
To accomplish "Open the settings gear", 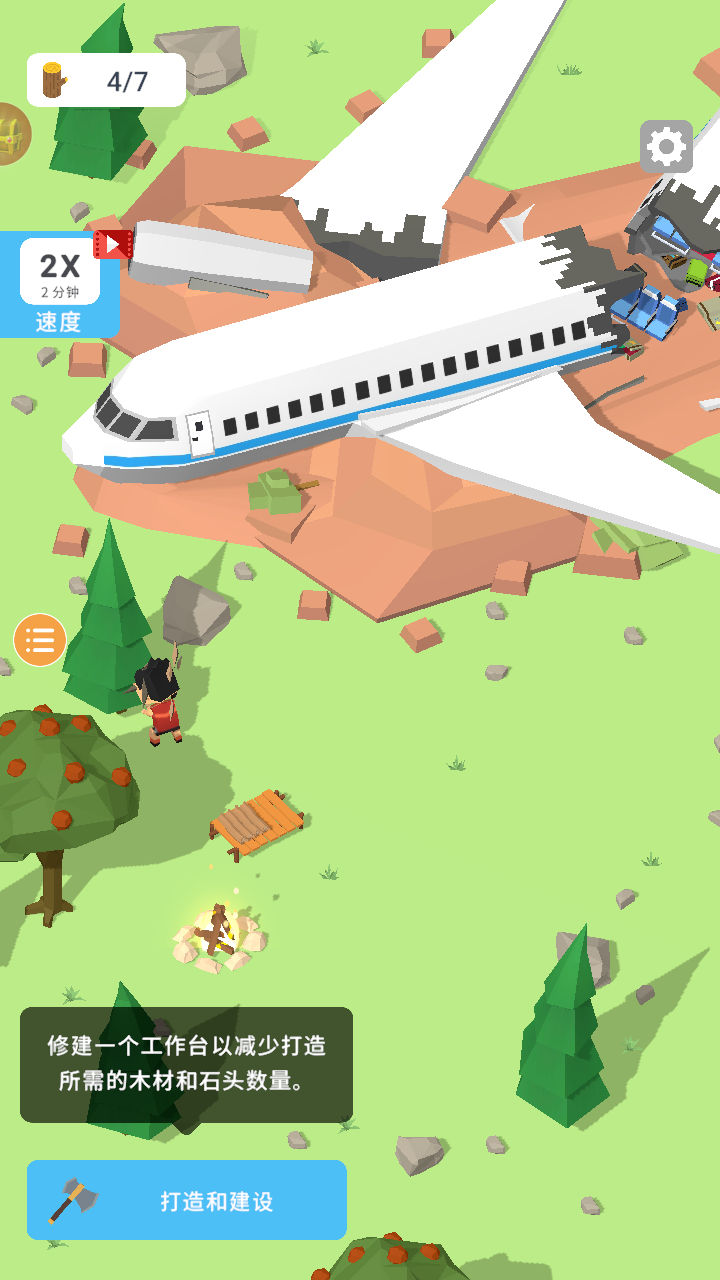I will coord(666,148).
